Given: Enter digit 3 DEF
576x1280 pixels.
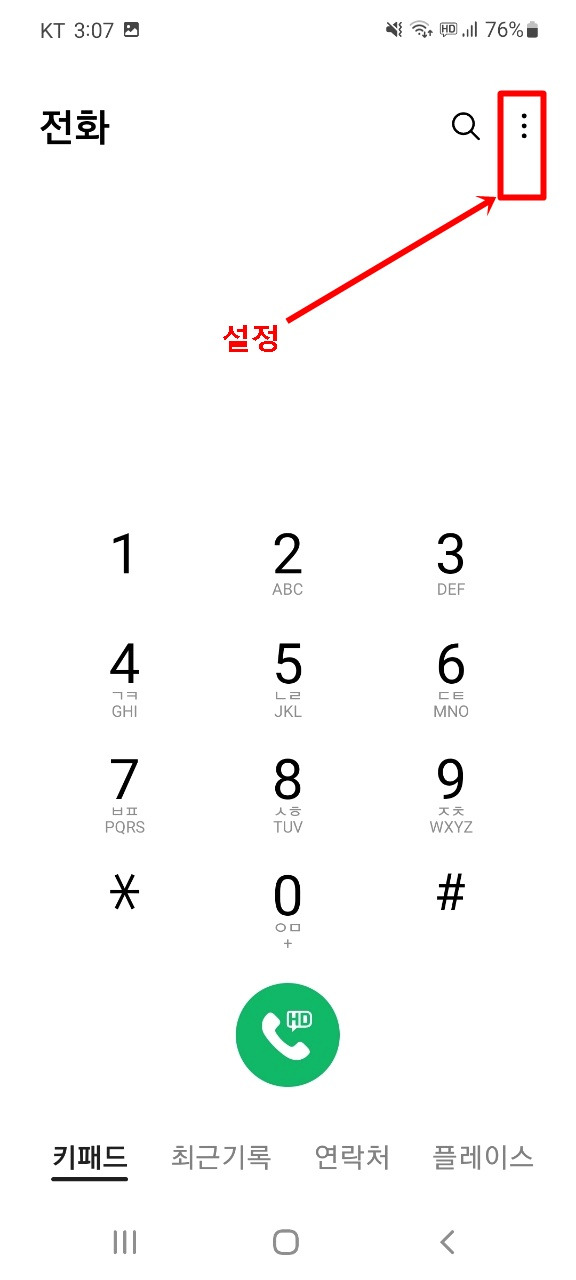Looking at the screenshot, I should pyautogui.click(x=451, y=565).
